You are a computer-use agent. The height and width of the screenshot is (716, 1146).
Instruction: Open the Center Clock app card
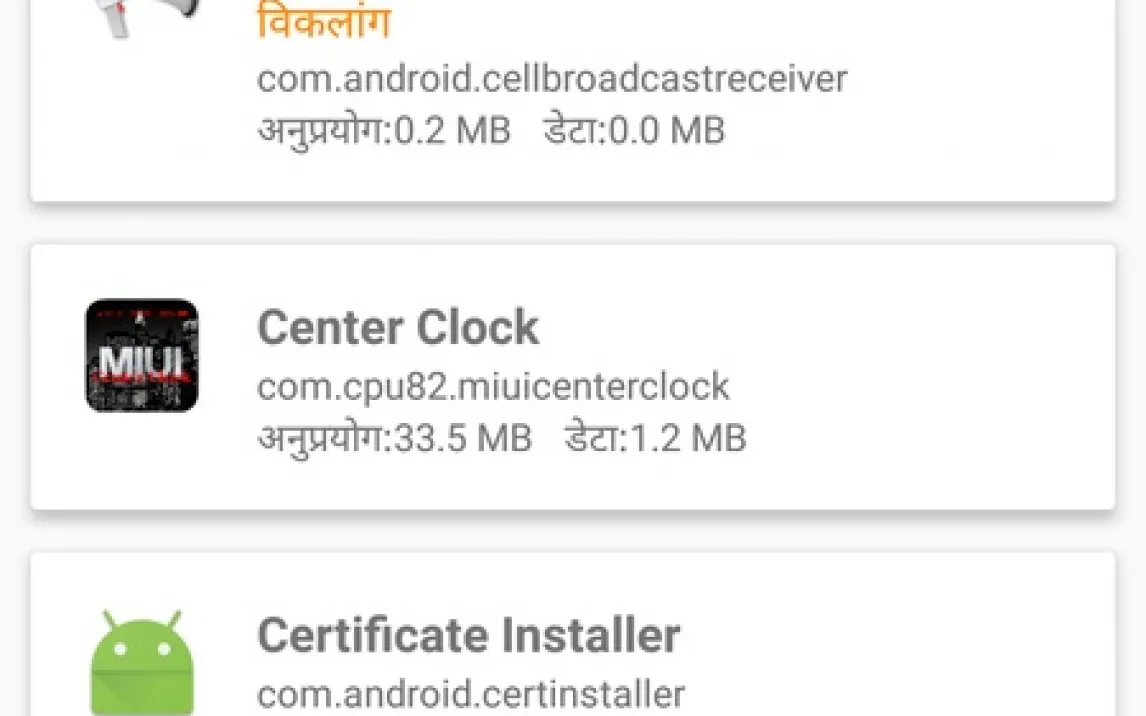coord(572,378)
